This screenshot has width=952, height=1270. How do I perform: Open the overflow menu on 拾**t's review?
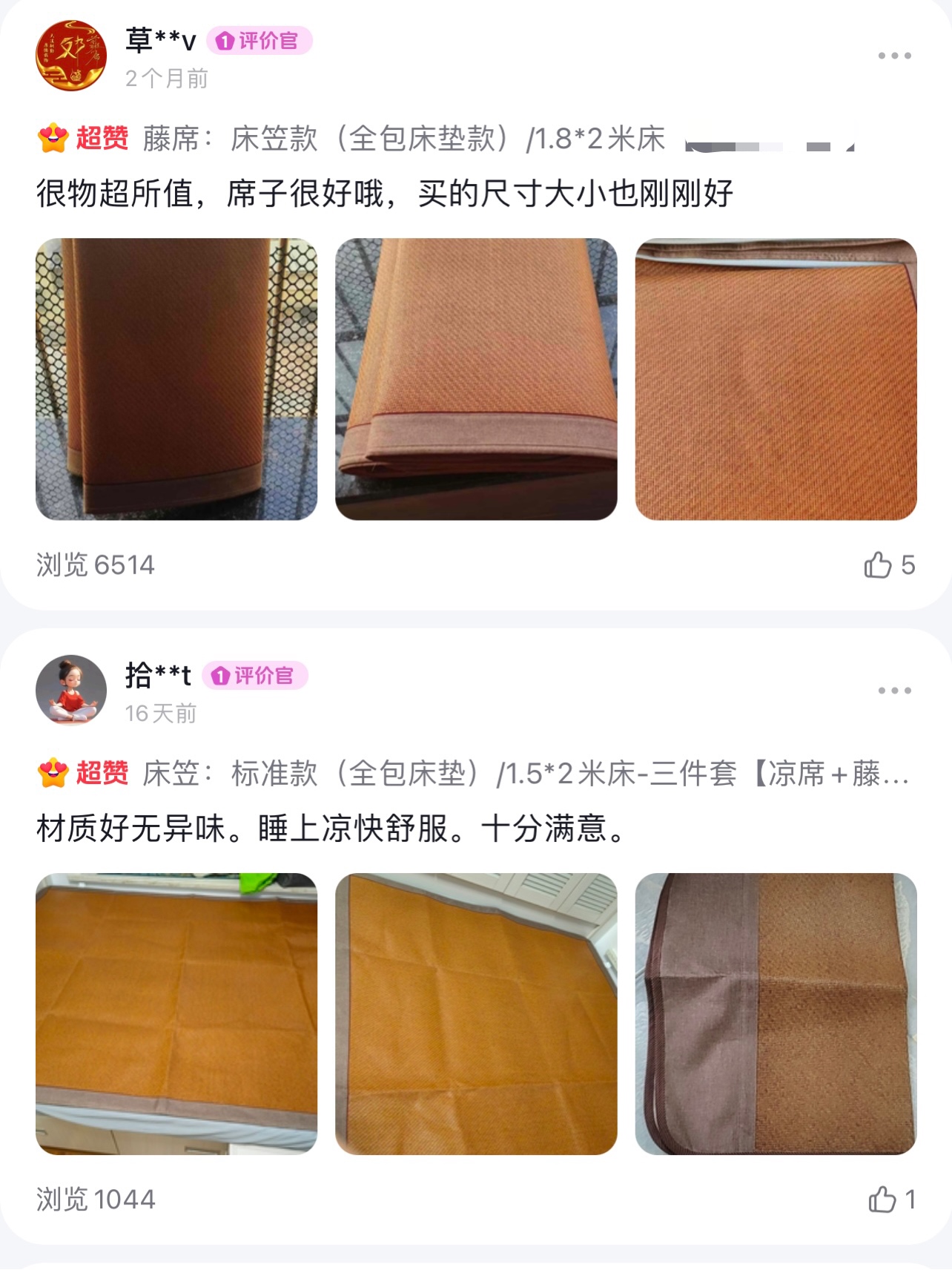(x=894, y=691)
